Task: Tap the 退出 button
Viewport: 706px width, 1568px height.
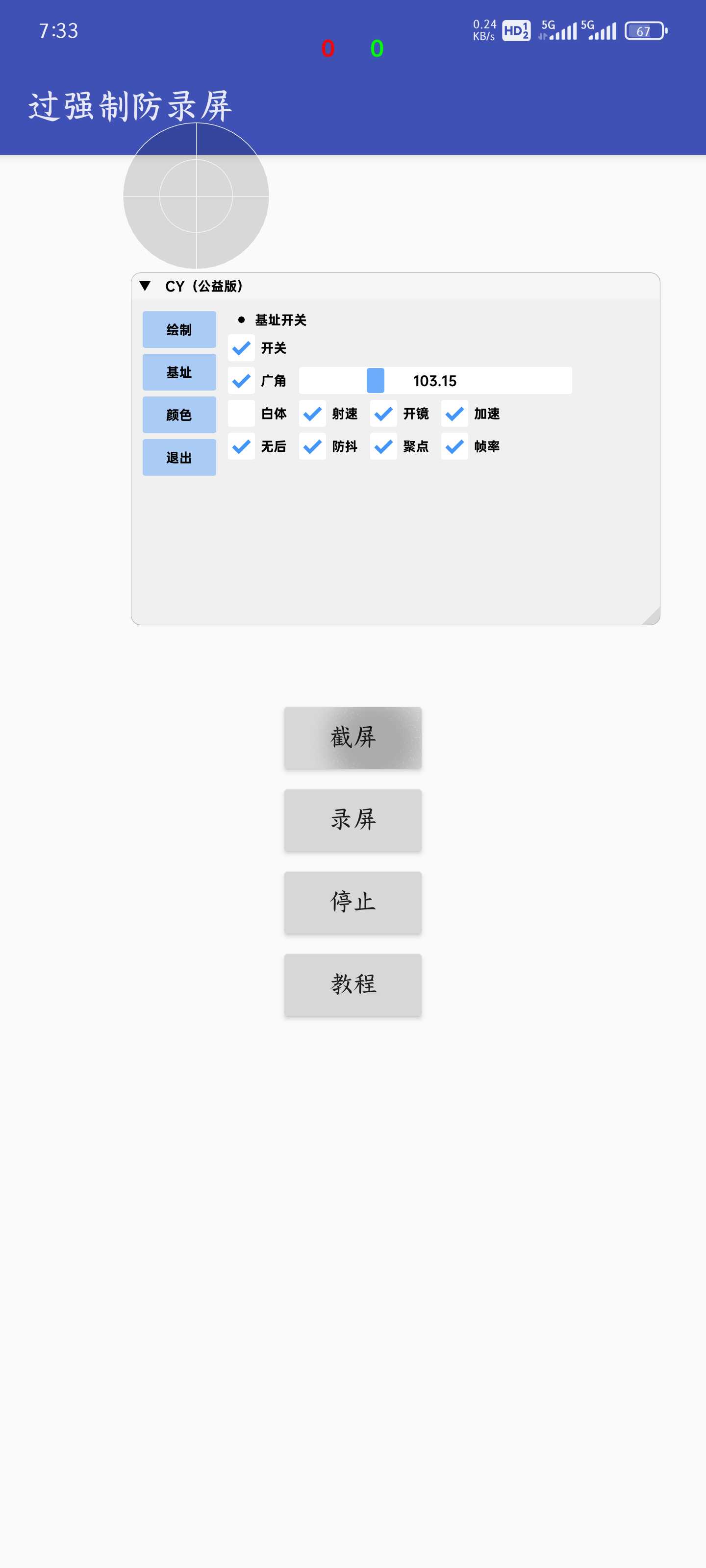Action: click(x=179, y=457)
